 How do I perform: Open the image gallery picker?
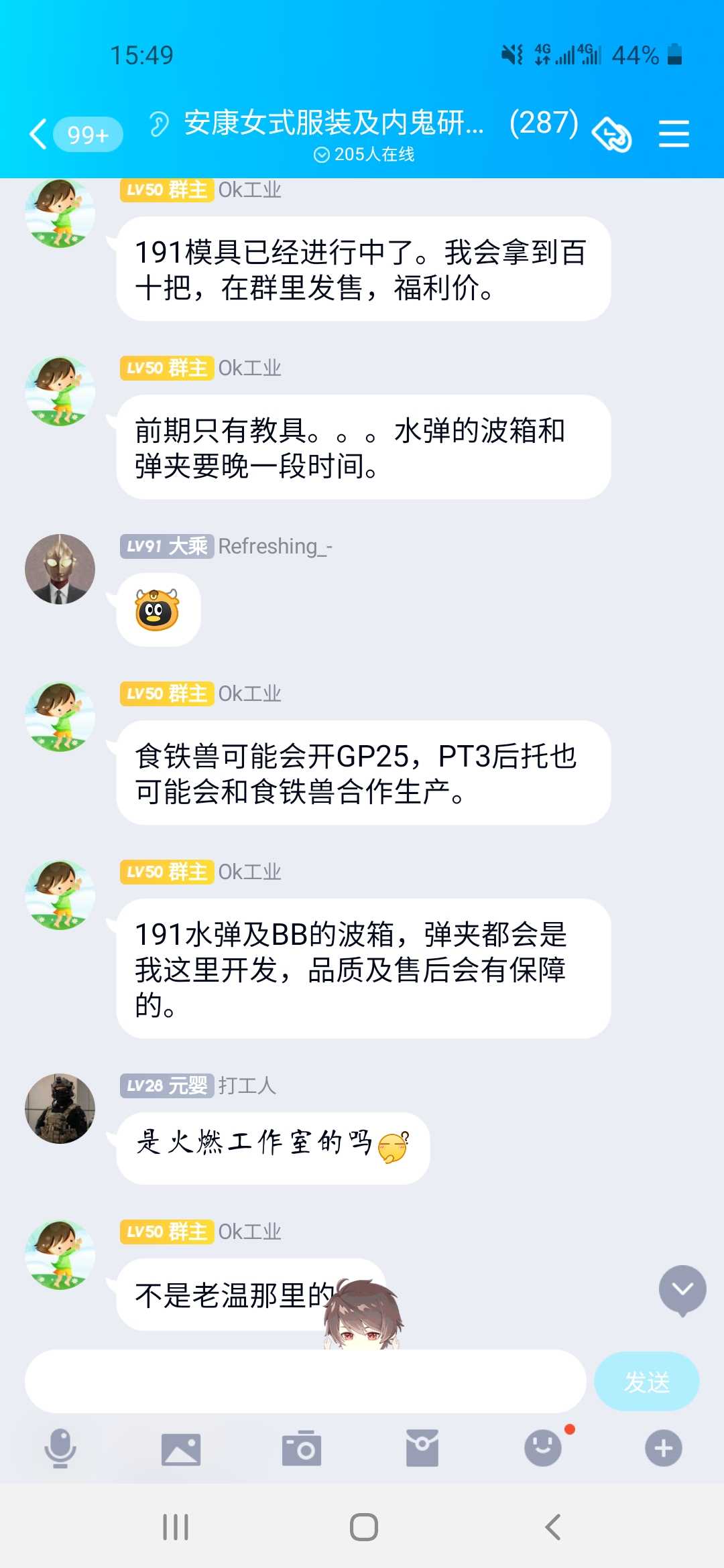pyautogui.click(x=181, y=1449)
